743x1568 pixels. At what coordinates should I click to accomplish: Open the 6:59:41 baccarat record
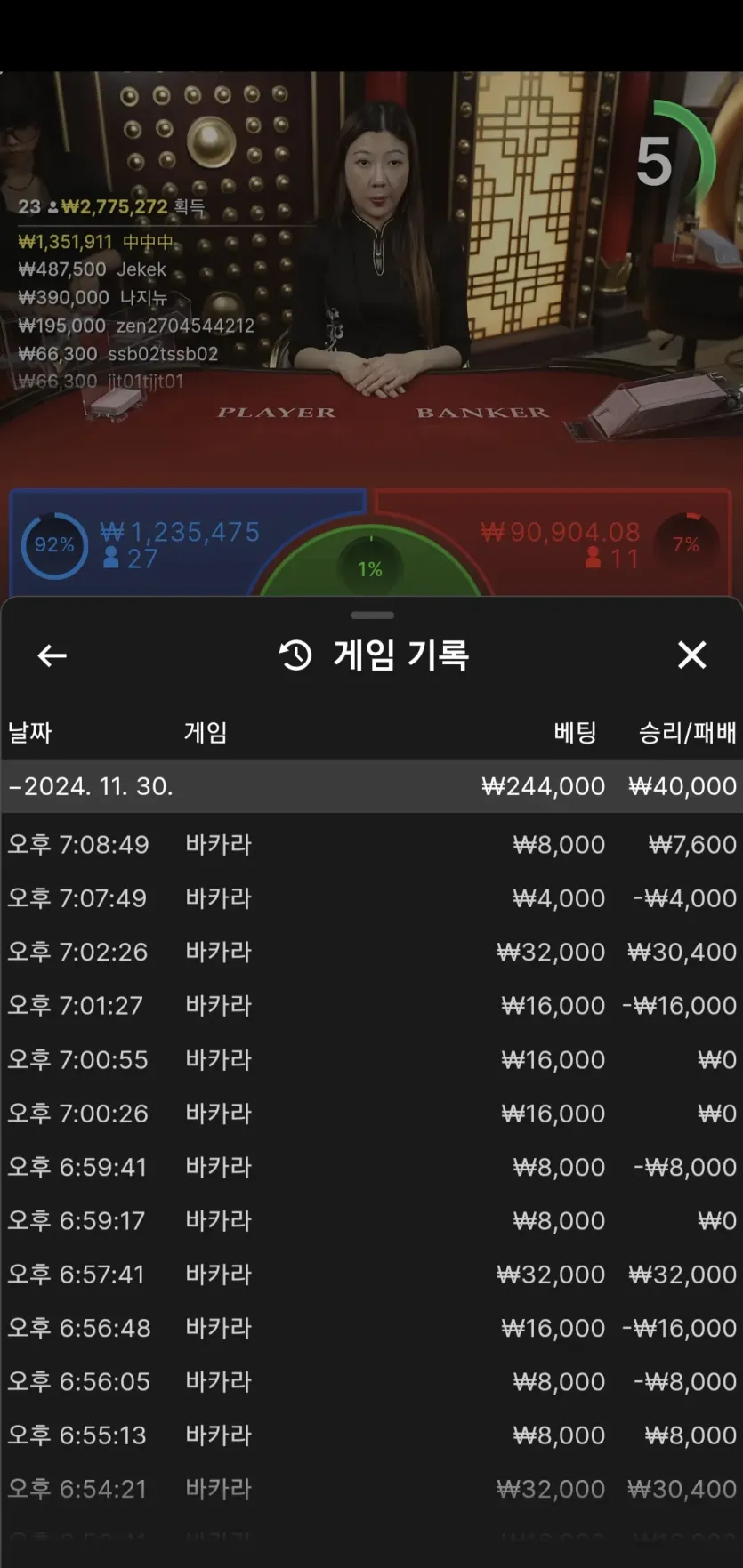[371, 1167]
